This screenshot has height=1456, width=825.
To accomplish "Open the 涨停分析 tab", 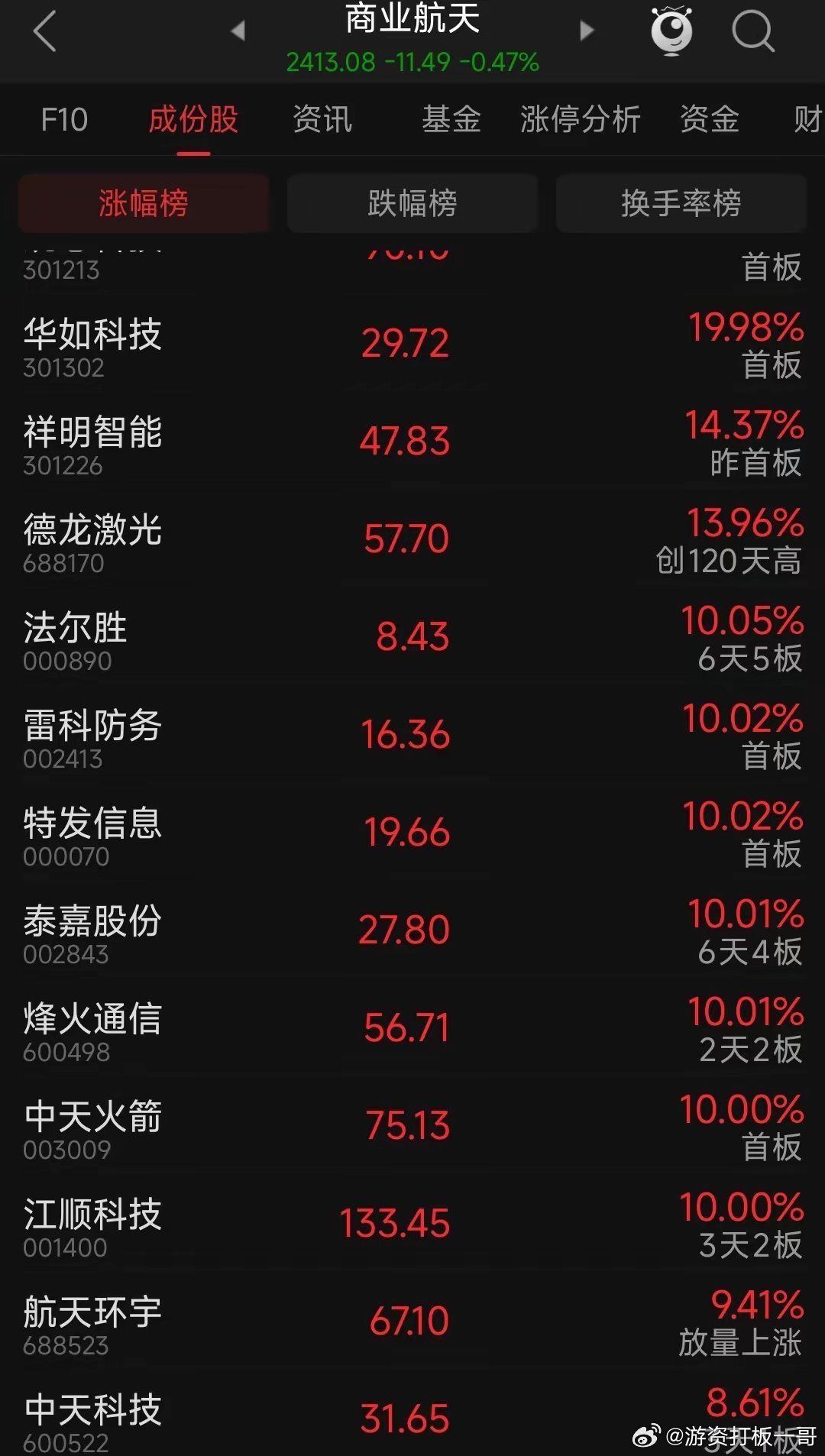I will pyautogui.click(x=581, y=120).
